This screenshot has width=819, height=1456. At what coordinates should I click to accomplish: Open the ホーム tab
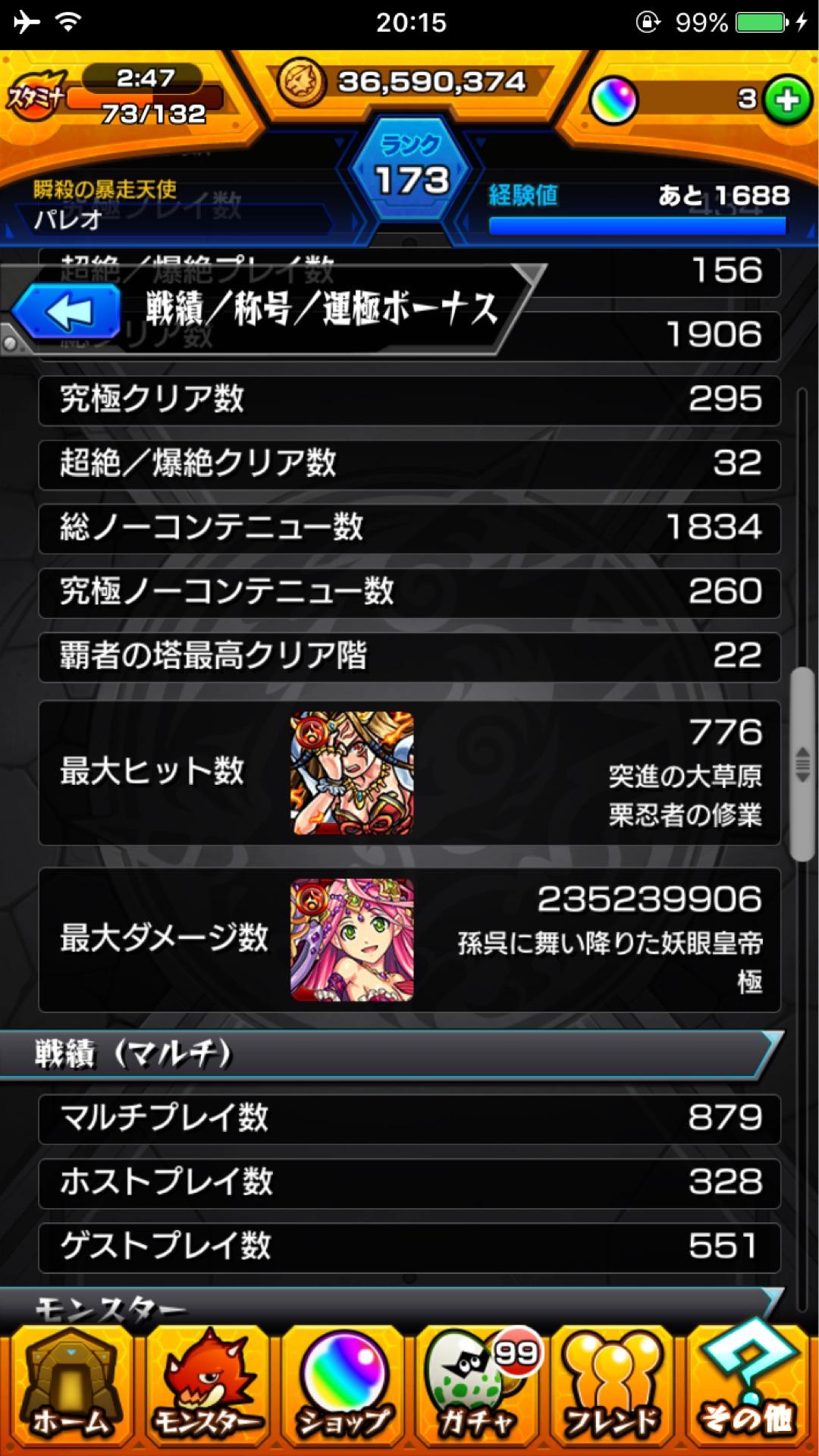point(70,1386)
